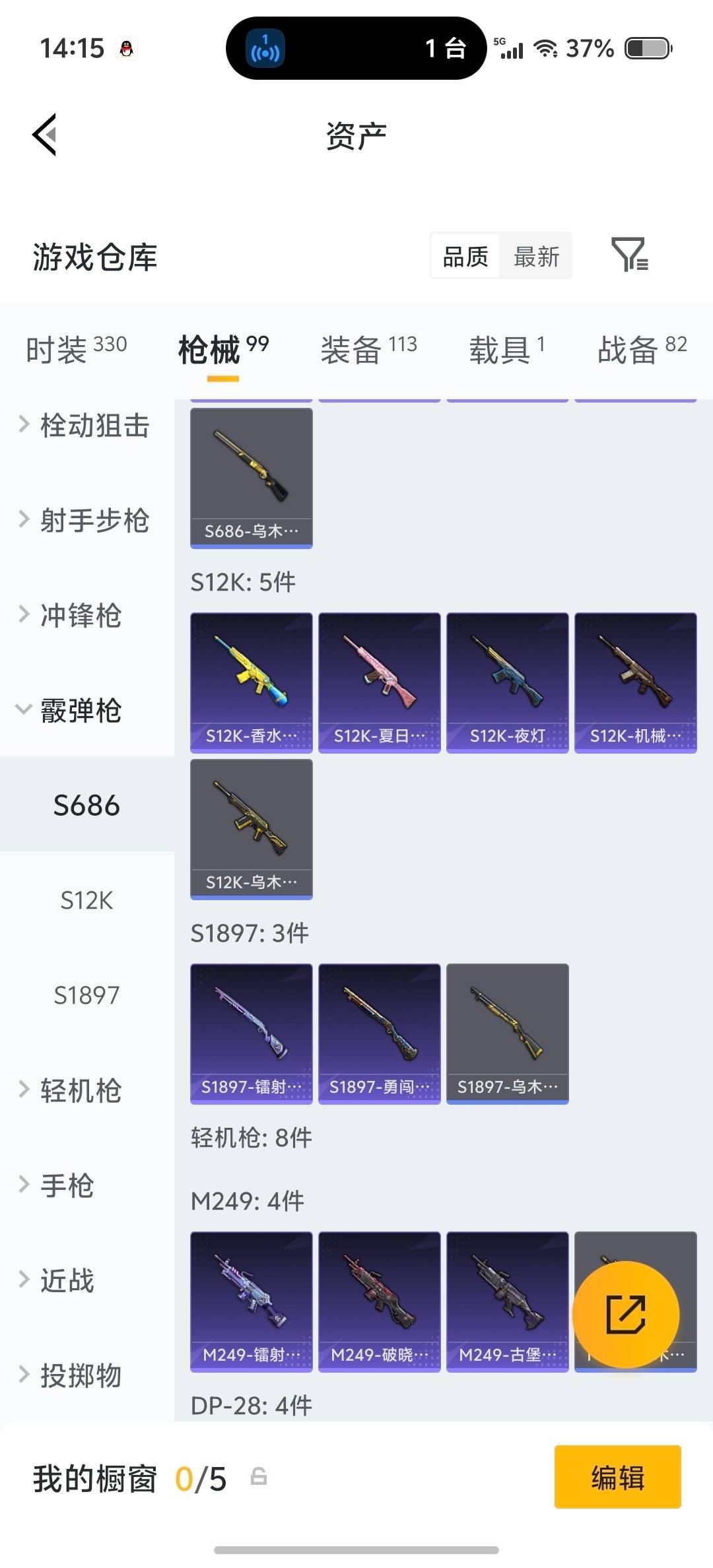Open the S12K-夜灯 weapon skin
Screen dimensions: 713x1568
(507, 682)
